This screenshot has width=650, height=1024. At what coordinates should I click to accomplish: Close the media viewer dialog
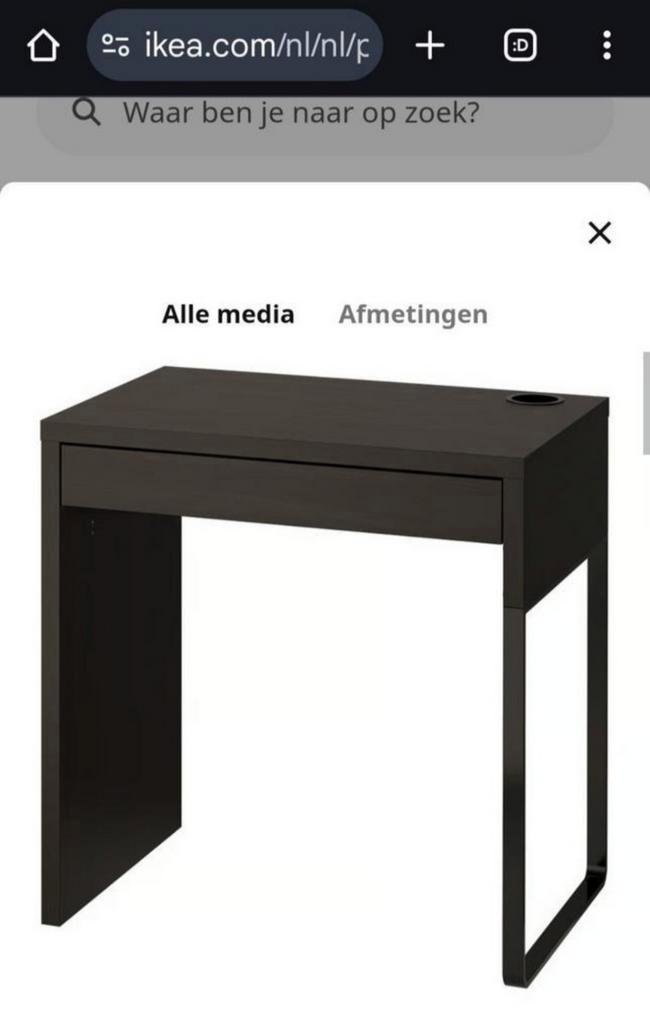pyautogui.click(x=599, y=233)
